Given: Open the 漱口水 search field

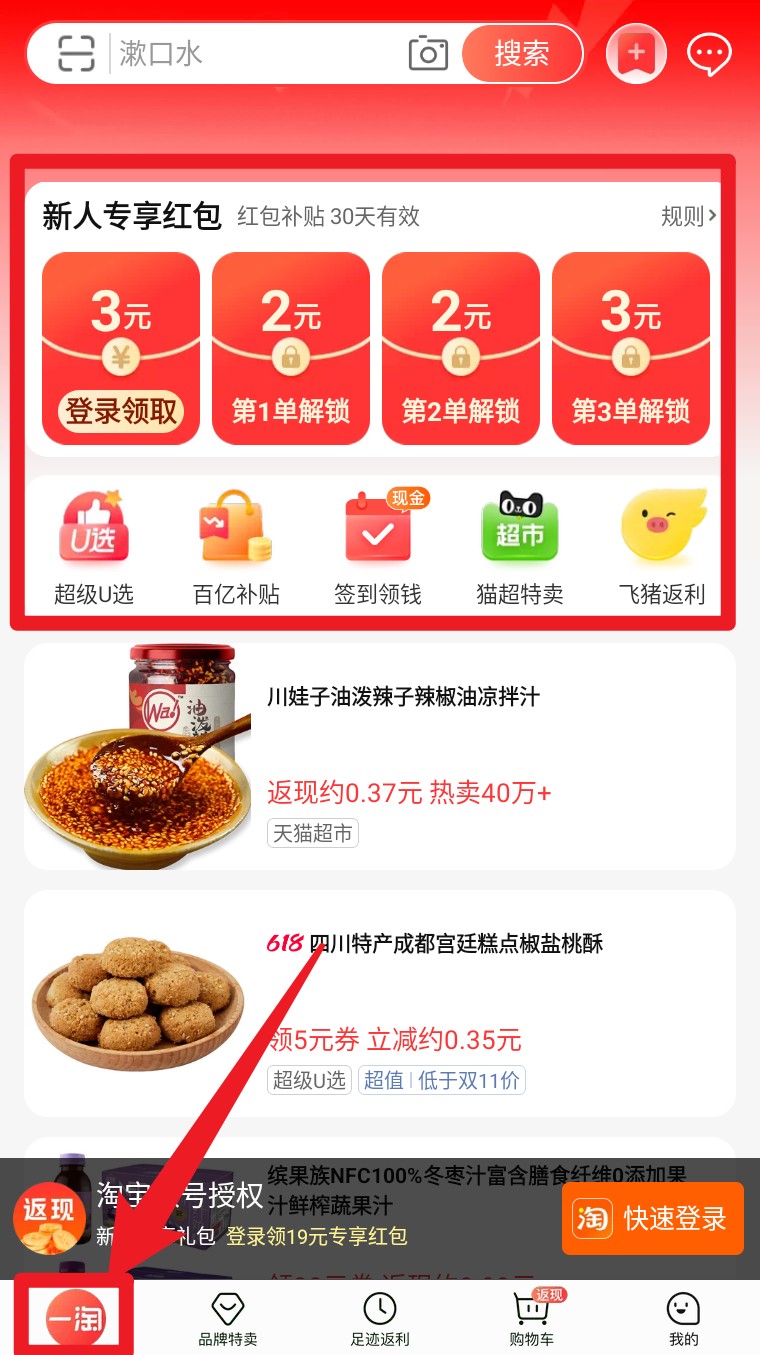Looking at the screenshot, I should coord(250,53).
